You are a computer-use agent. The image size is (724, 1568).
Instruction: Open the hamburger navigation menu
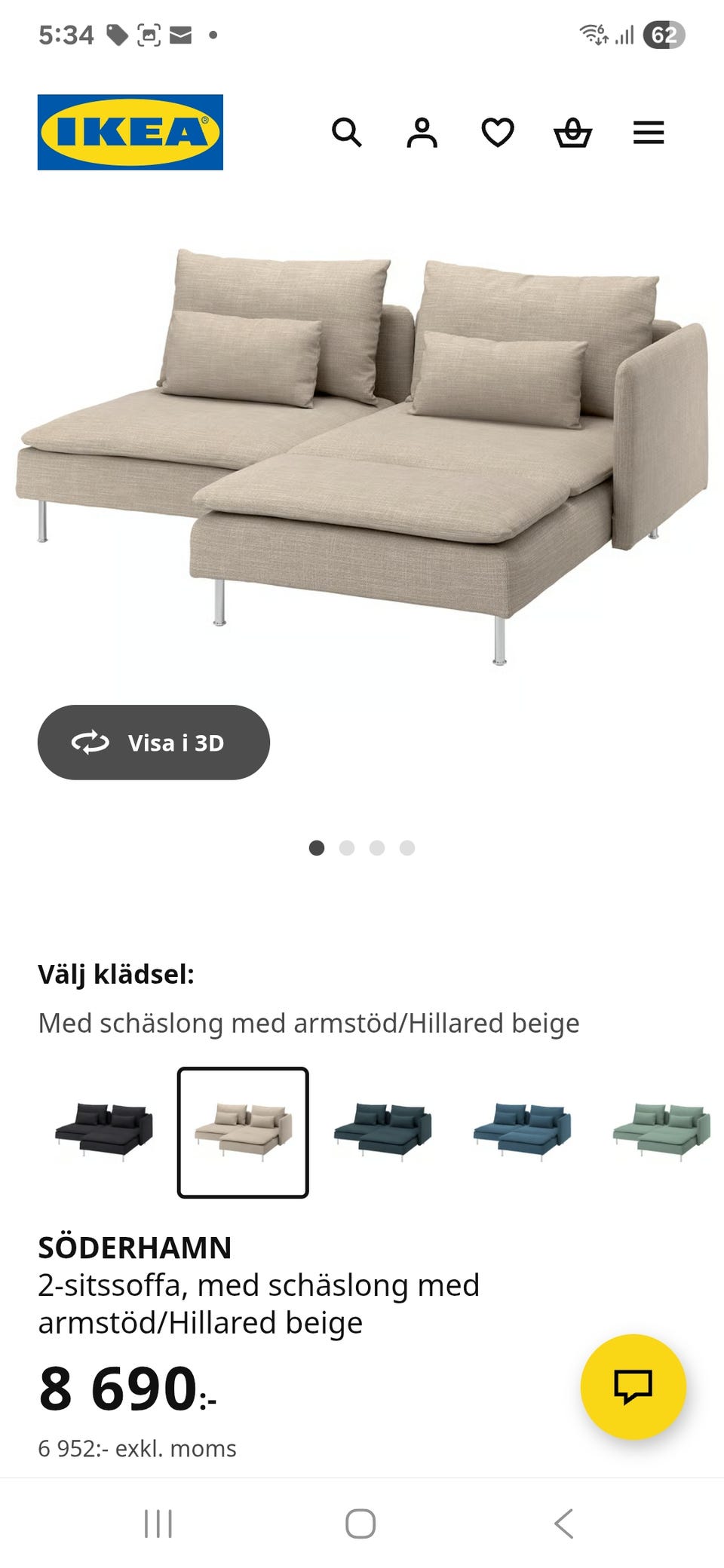(648, 133)
